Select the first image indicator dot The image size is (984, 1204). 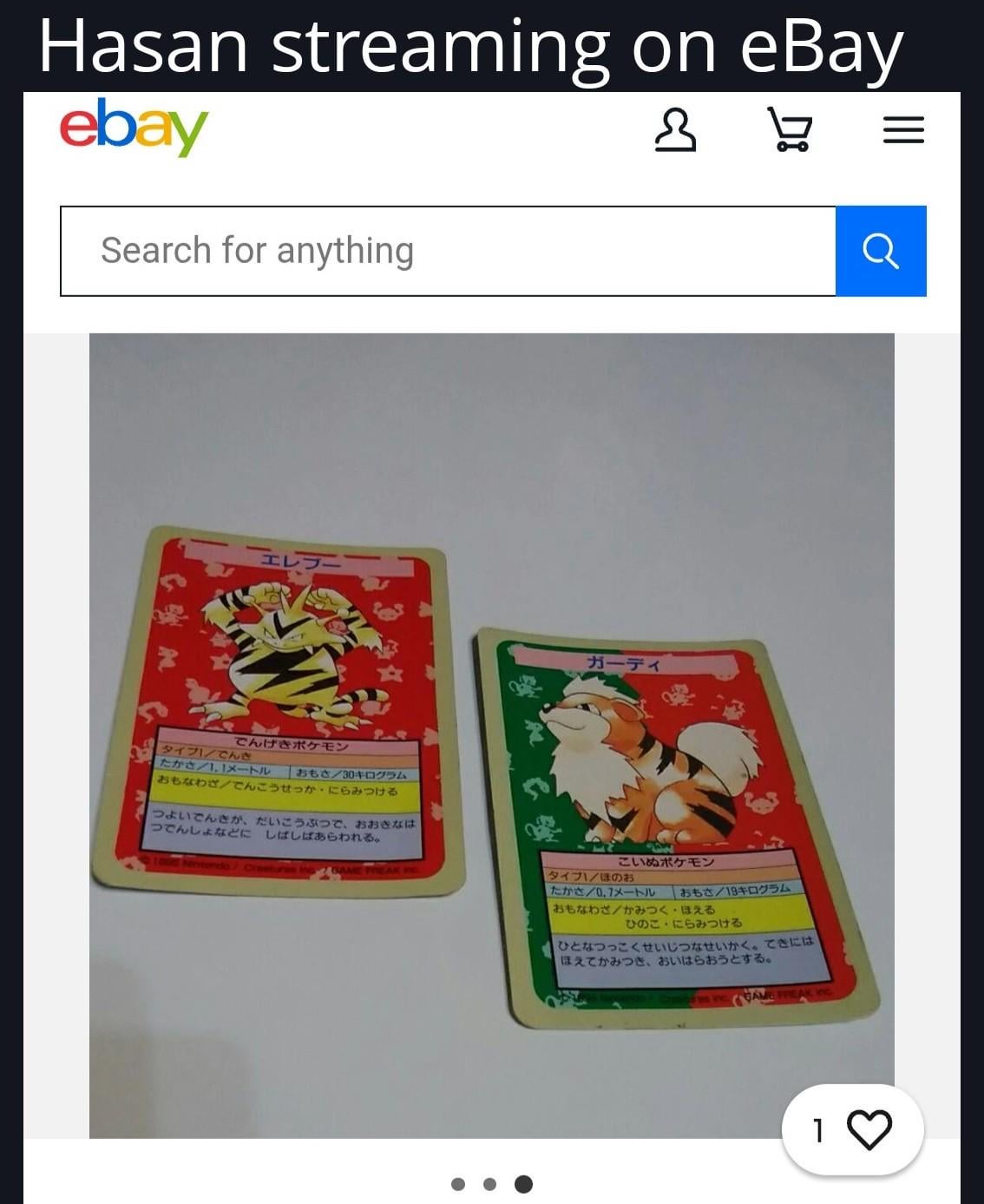(458, 1184)
